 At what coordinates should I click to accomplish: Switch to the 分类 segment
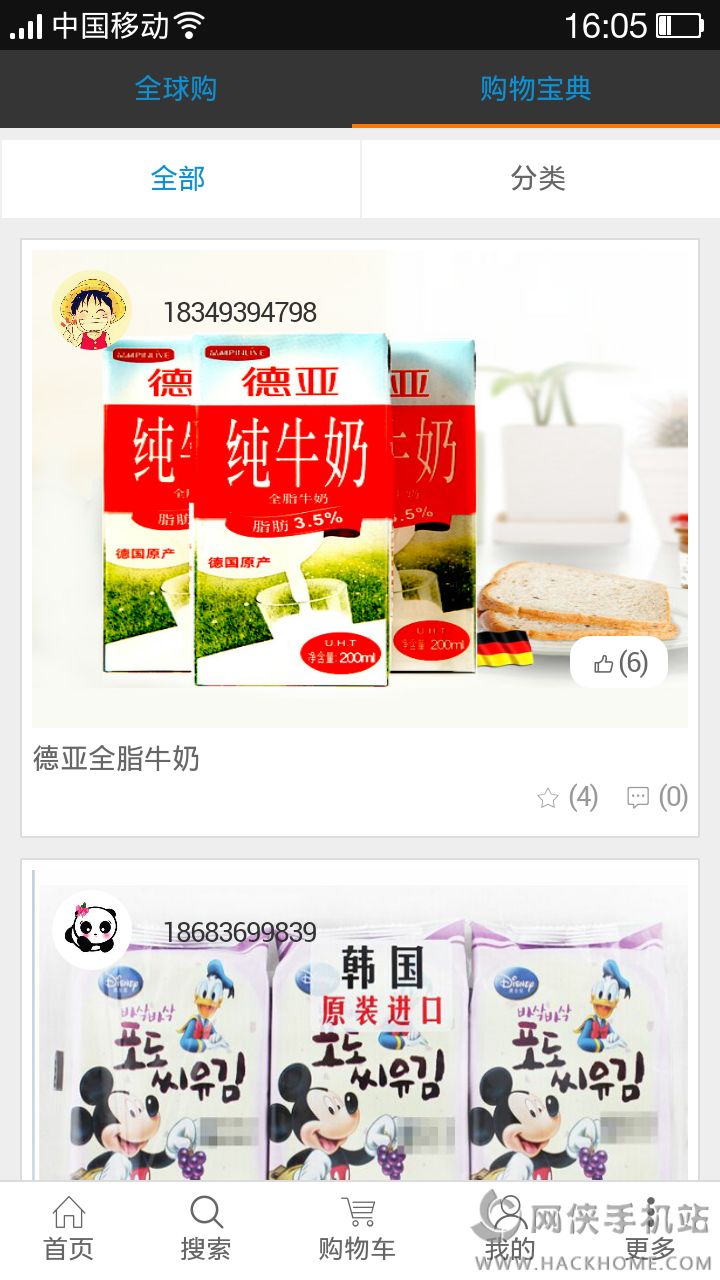pyautogui.click(x=538, y=178)
